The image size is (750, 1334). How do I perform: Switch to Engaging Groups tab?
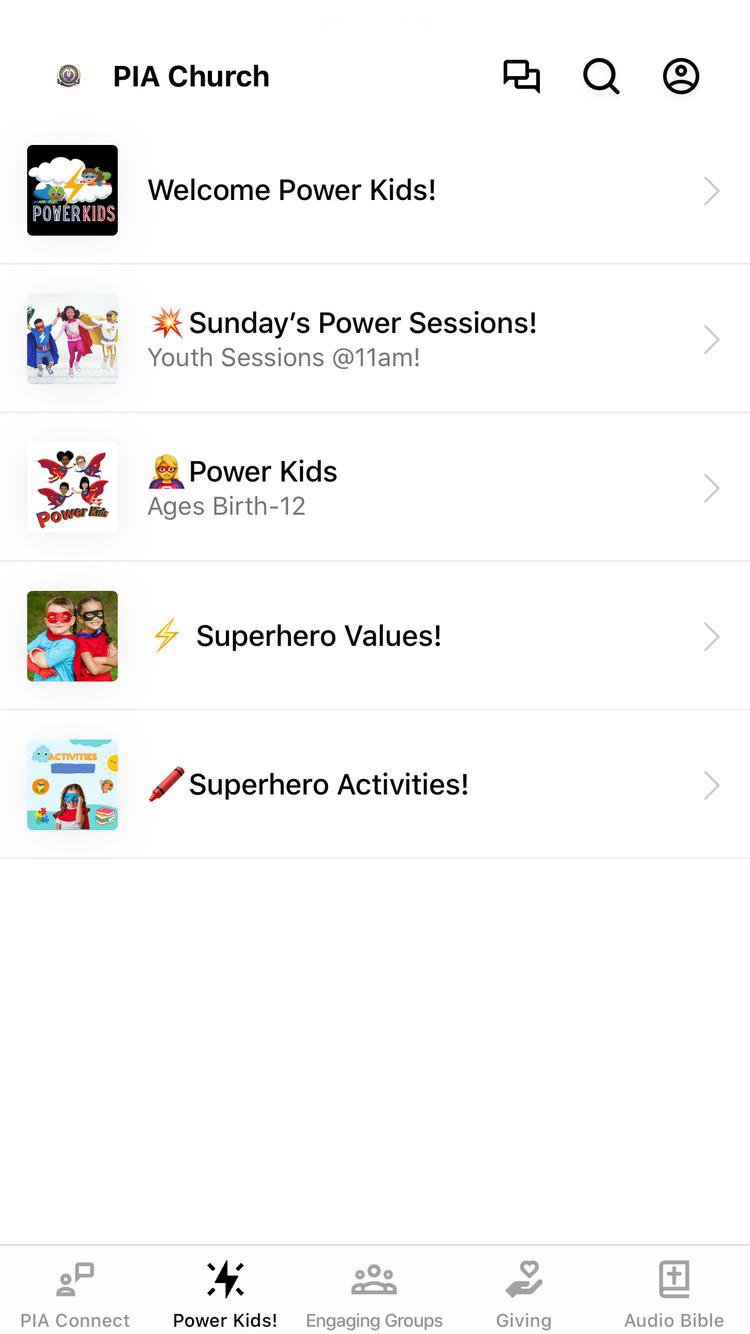click(x=374, y=1293)
